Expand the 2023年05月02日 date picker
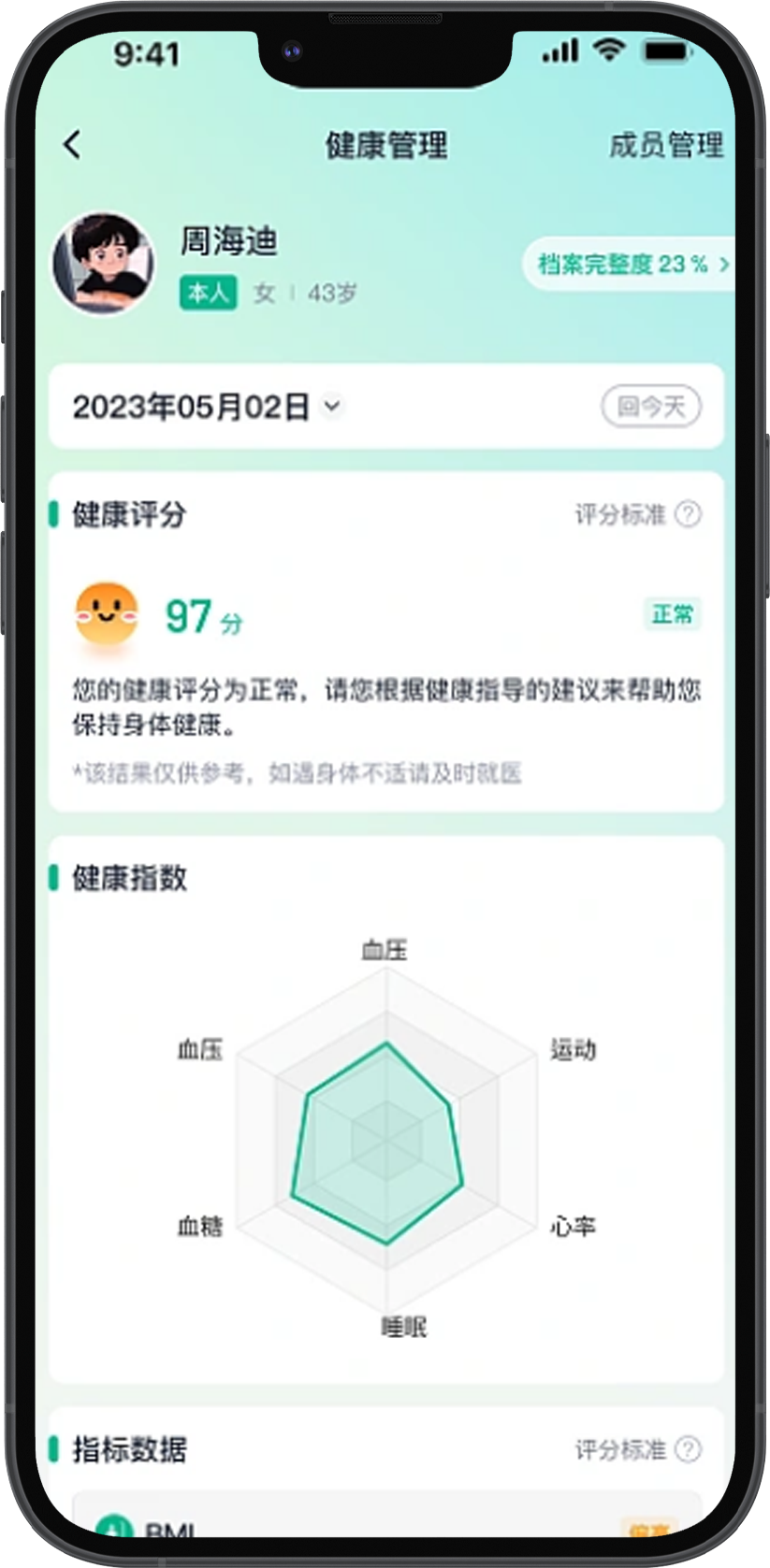The image size is (770, 1568). pos(209,407)
